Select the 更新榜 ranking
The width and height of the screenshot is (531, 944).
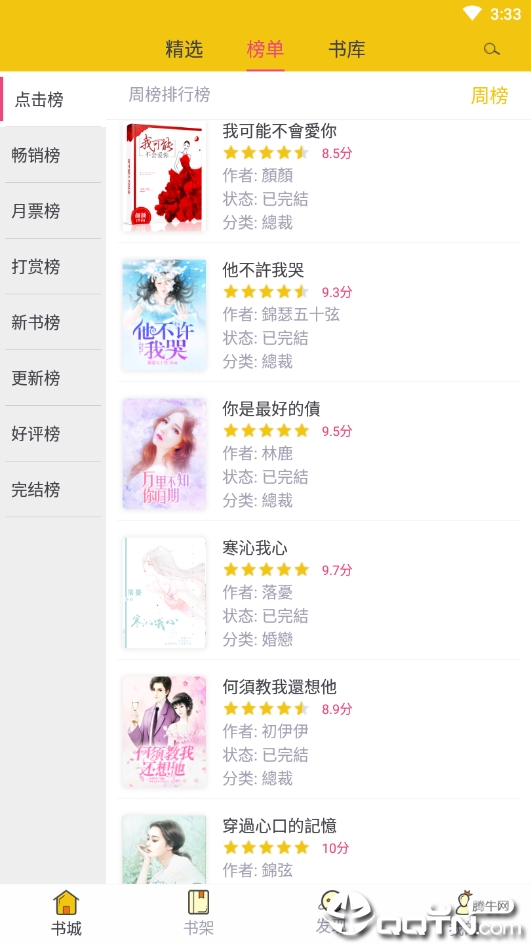point(53,378)
